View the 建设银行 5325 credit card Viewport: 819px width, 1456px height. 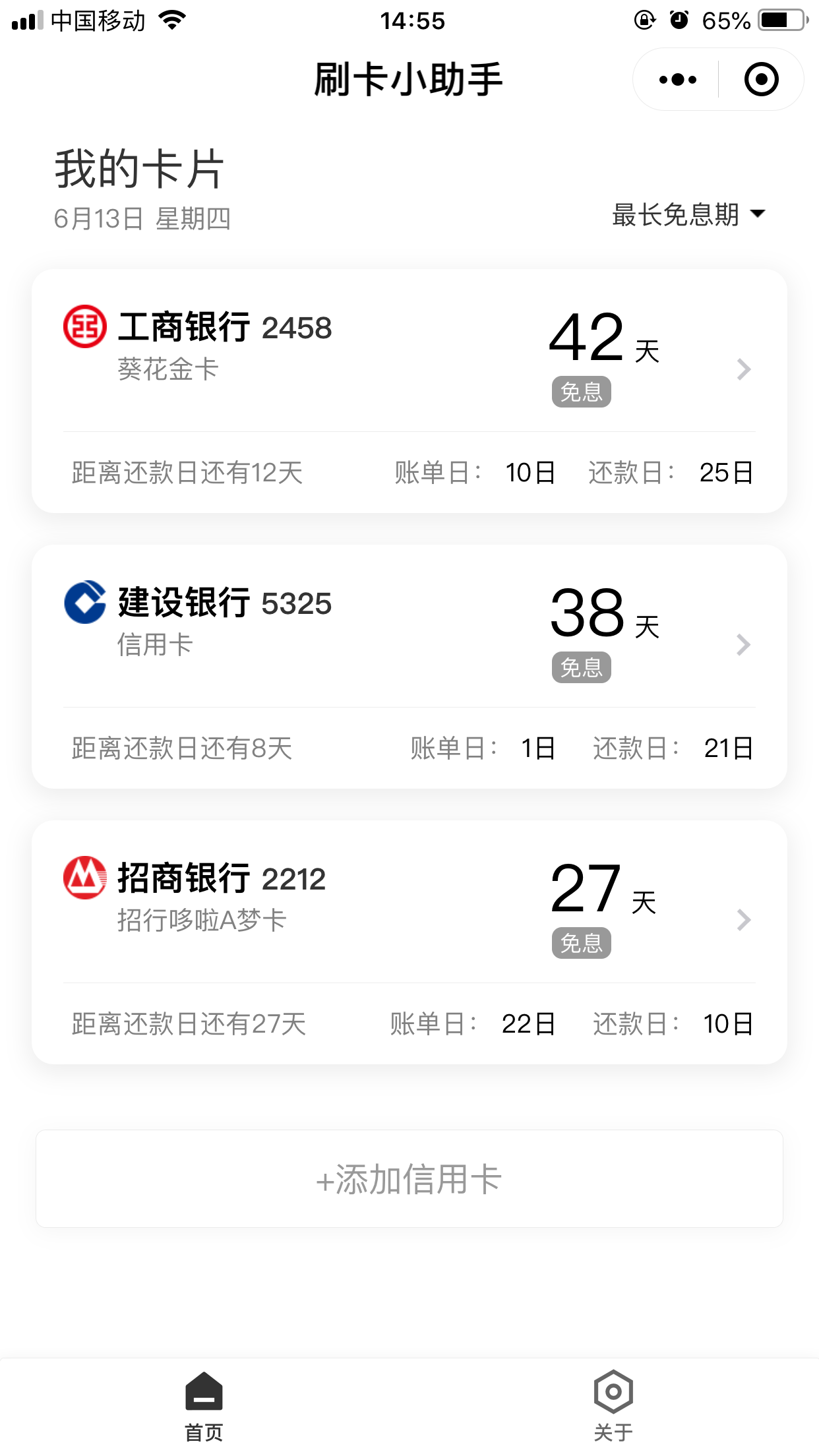409,633
